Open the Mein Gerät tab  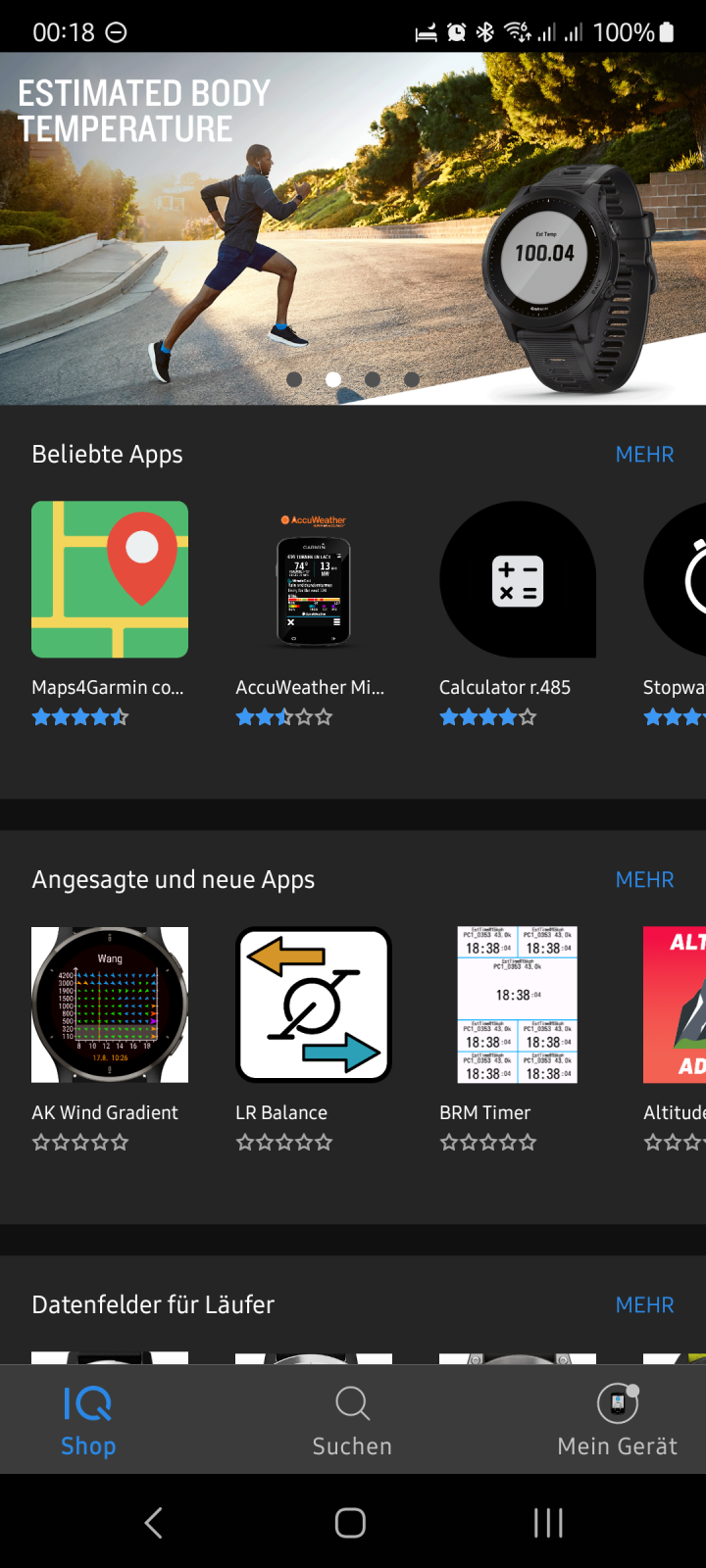(x=617, y=1421)
